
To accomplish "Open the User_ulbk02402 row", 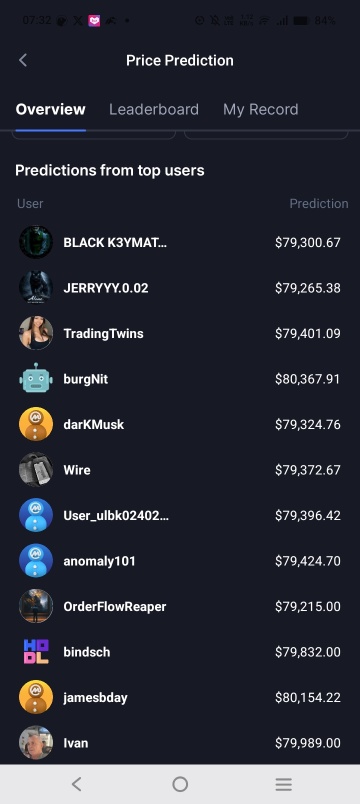I will (180, 515).
